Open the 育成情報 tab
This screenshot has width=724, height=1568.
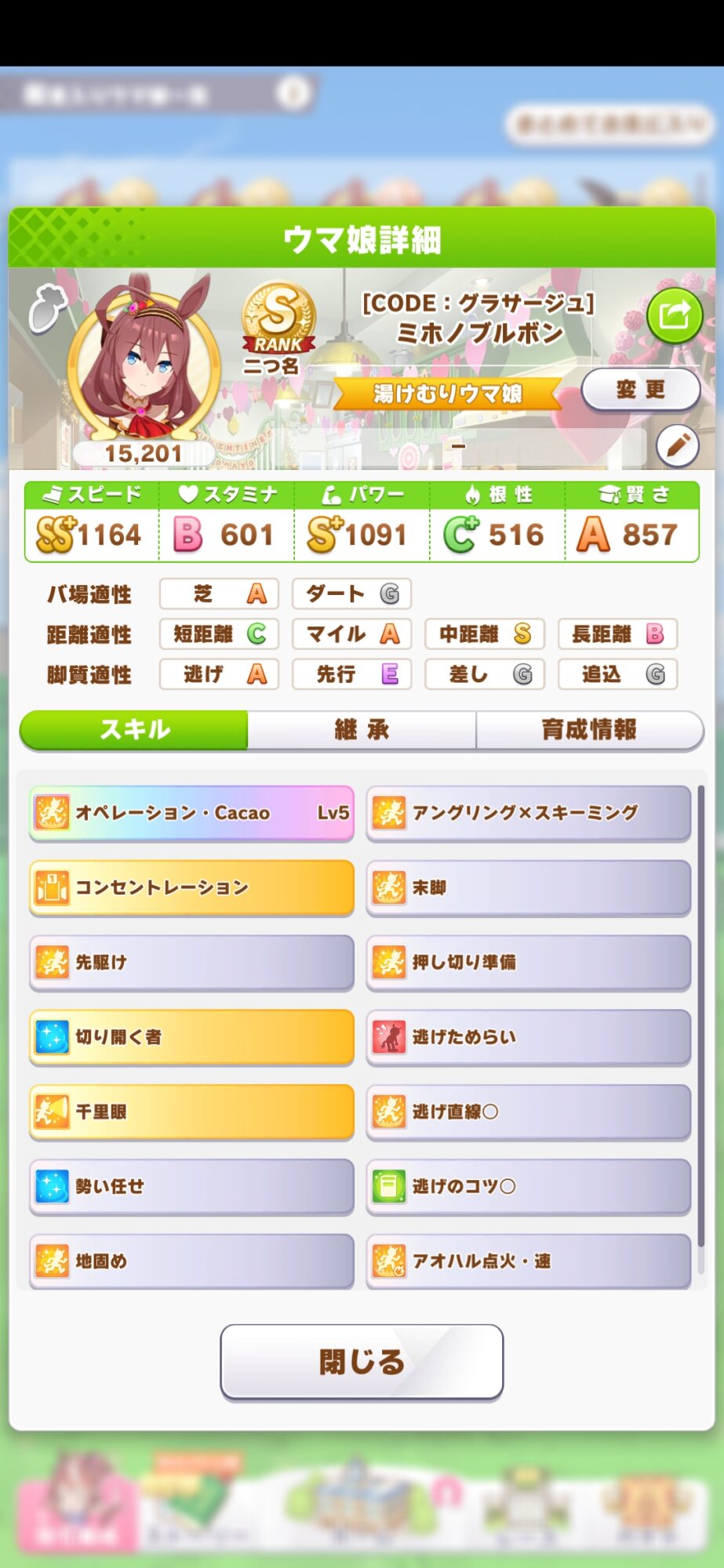click(x=589, y=730)
